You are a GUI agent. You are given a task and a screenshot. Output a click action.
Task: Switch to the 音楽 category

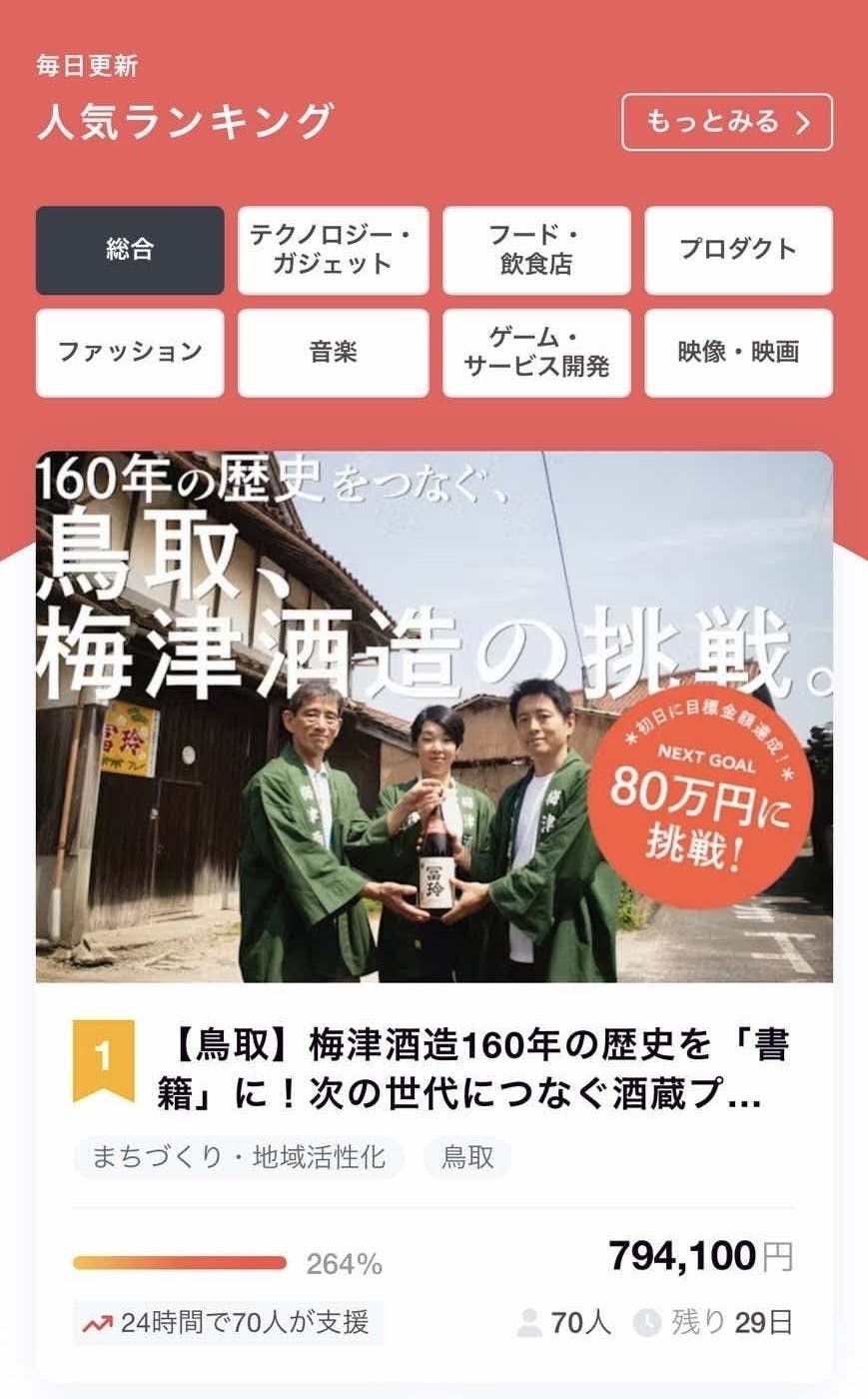click(x=333, y=353)
